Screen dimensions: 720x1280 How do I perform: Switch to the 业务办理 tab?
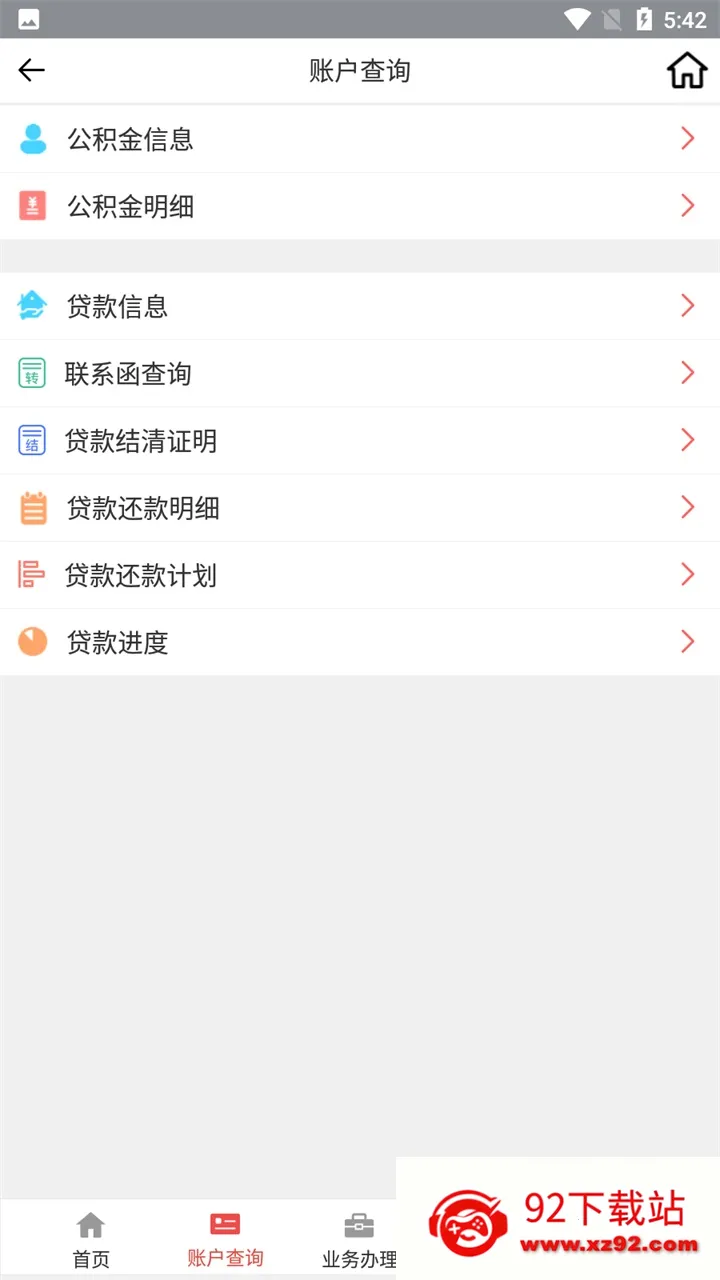pos(359,1239)
